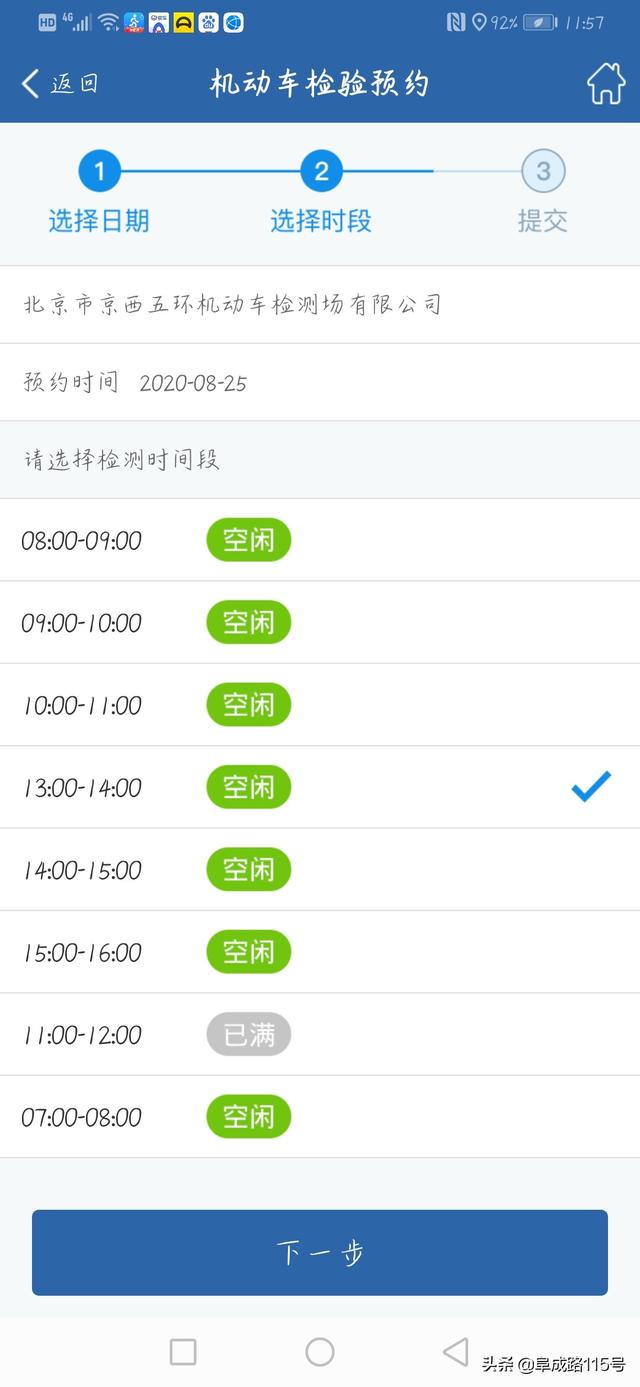Tap the full 11:00-12:00 slot
Image resolution: width=640 pixels, height=1387 pixels.
(320, 1034)
